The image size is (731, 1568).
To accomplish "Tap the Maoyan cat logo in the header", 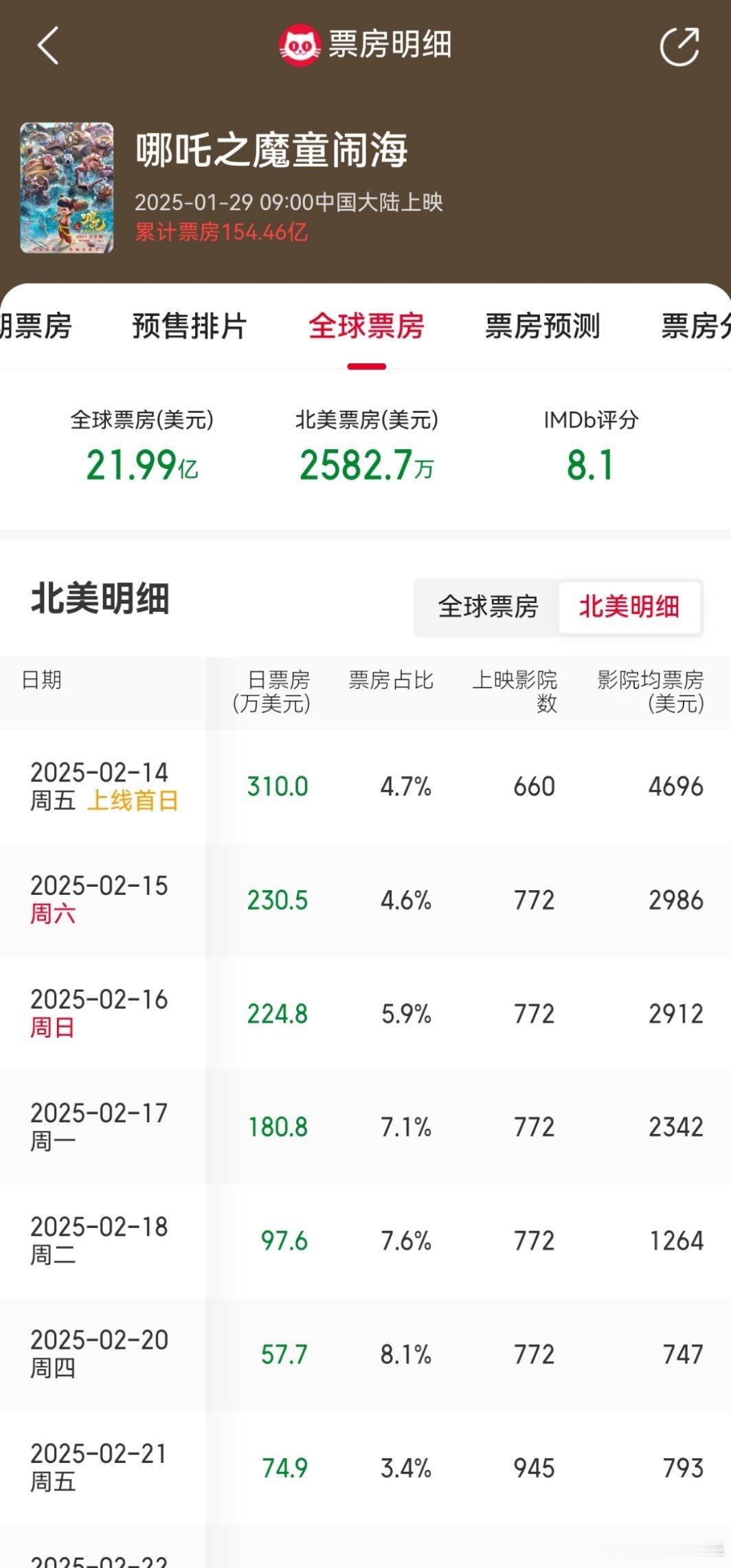I will coord(302,45).
